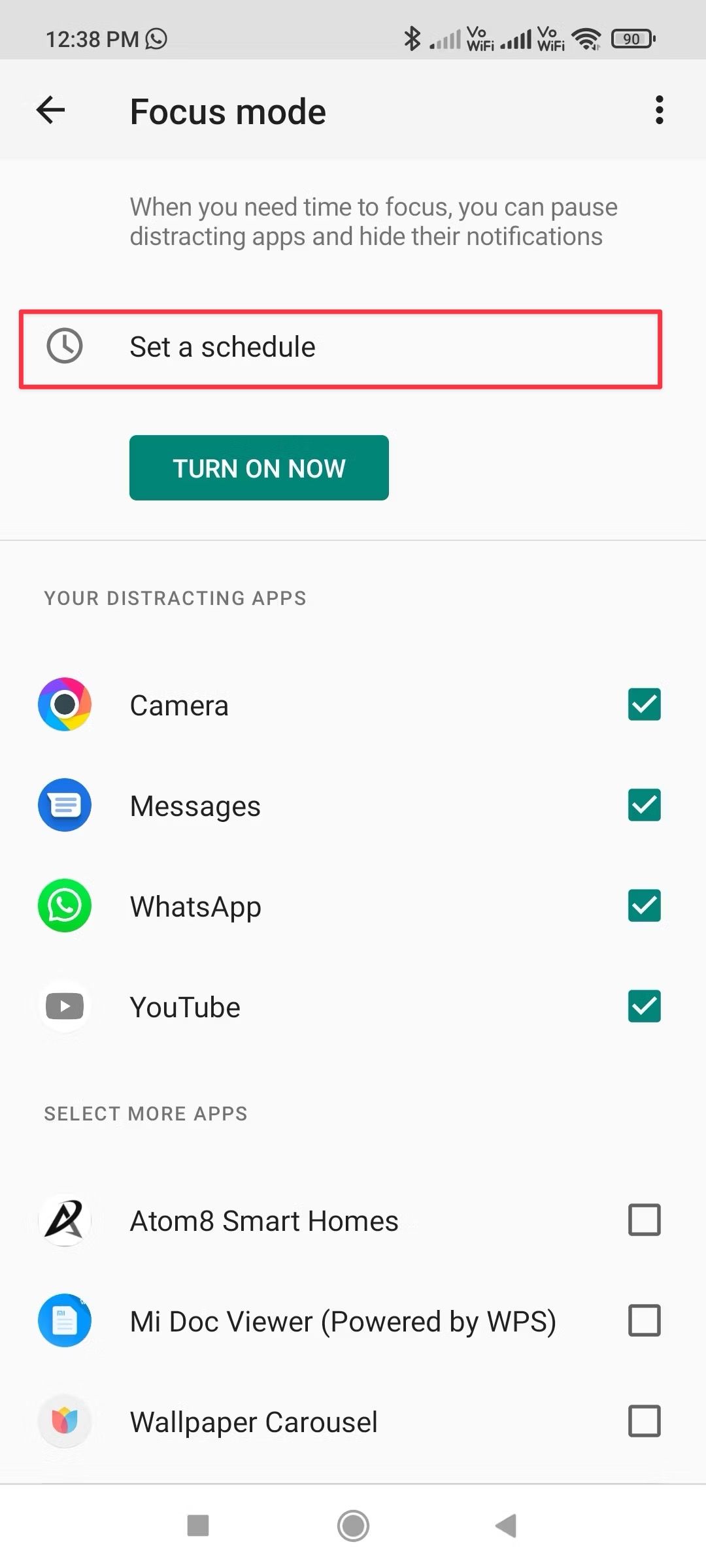Image resolution: width=706 pixels, height=1568 pixels.
Task: Open the Camera app icon
Action: tap(64, 704)
